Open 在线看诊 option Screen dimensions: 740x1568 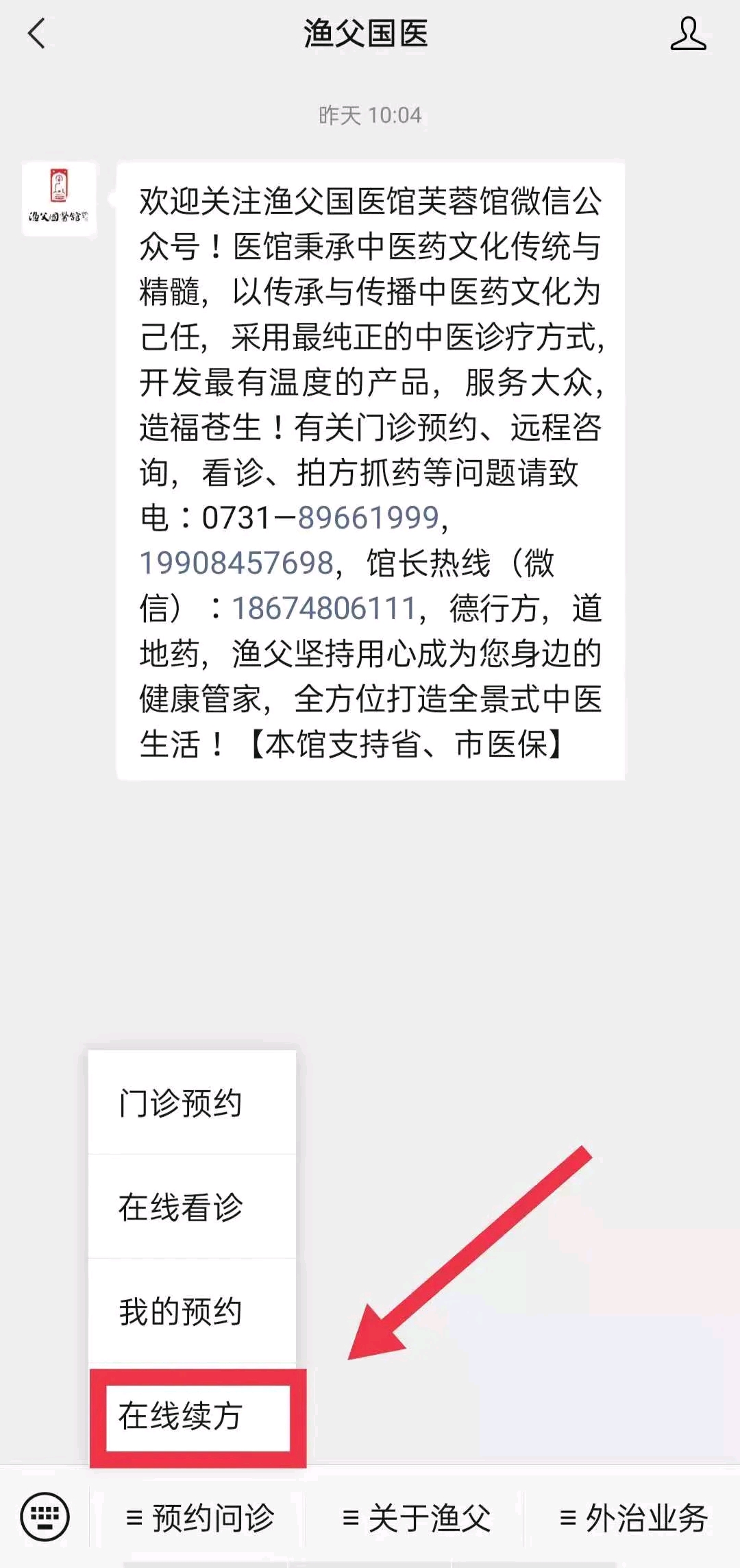tap(193, 1207)
